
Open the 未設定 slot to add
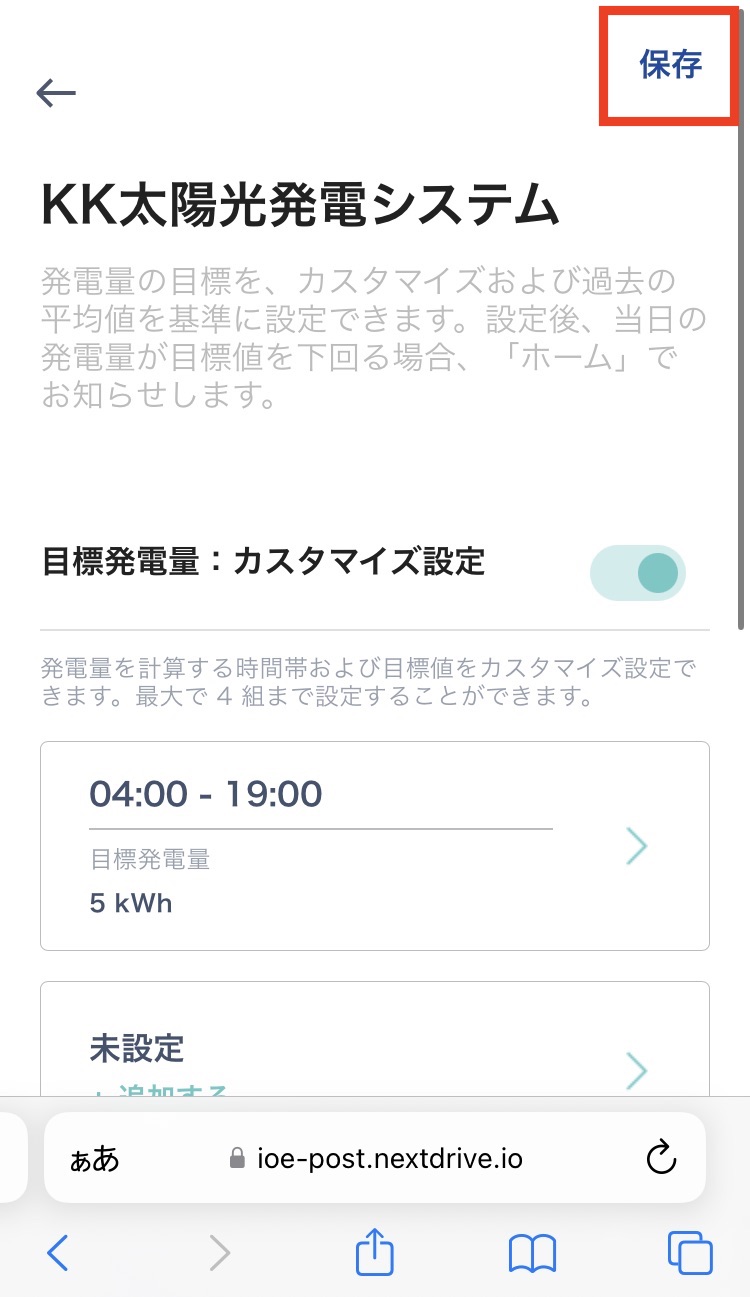[374, 1060]
